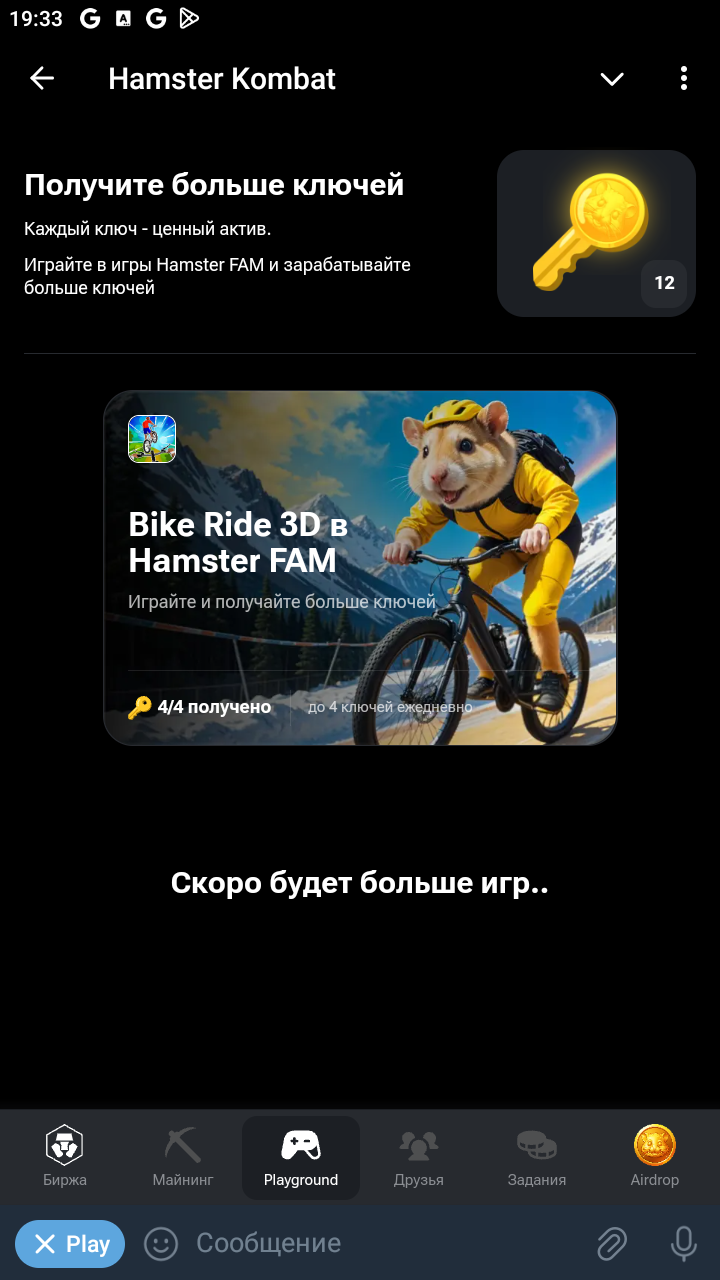Viewport: 720px width, 1280px height.
Task: Switch to the Майнинг tab
Action: [x=183, y=1157]
